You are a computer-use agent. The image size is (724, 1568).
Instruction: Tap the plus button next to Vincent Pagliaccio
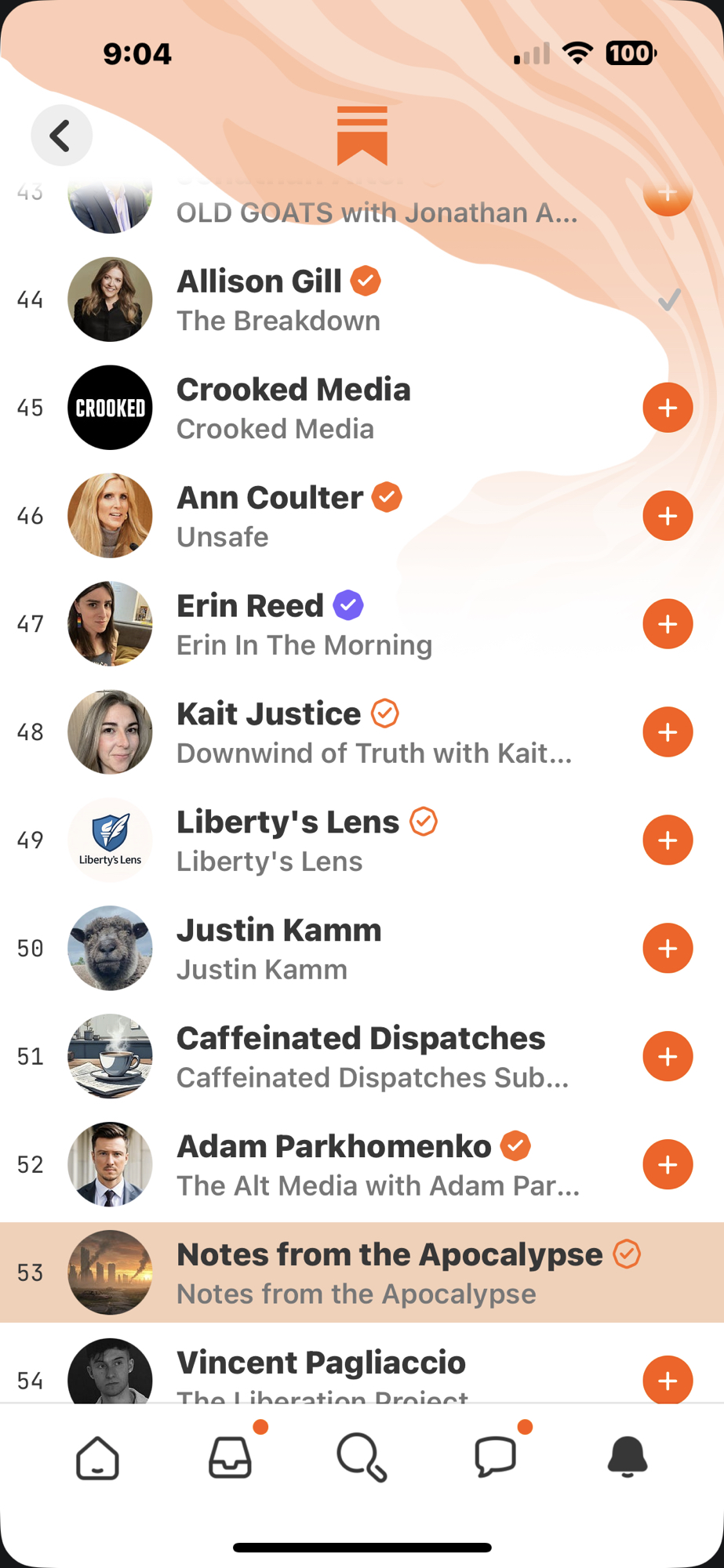(667, 1380)
